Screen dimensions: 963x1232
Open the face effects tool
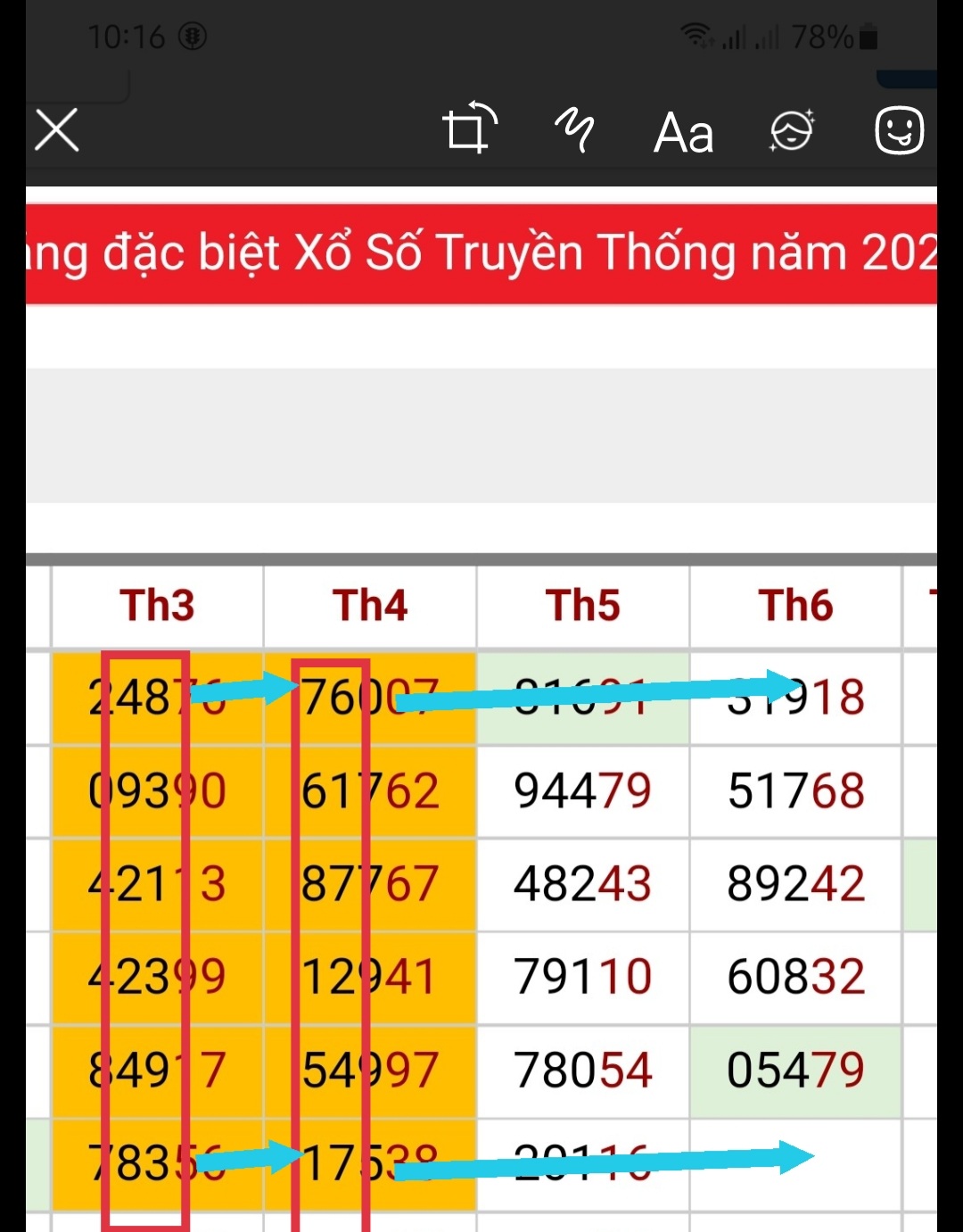click(x=792, y=131)
